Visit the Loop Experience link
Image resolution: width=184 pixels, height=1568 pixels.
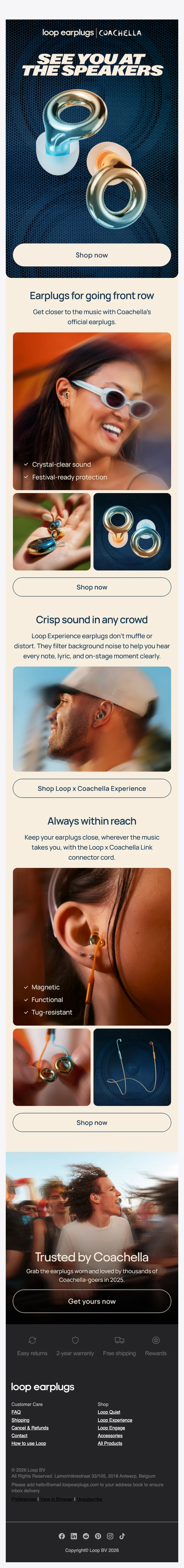click(x=114, y=1420)
